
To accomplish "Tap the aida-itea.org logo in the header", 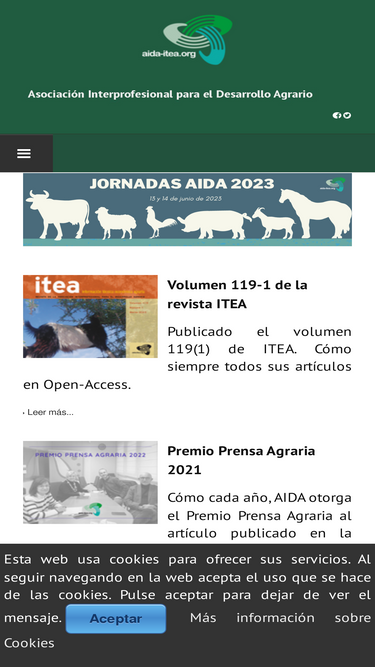I will click(188, 40).
